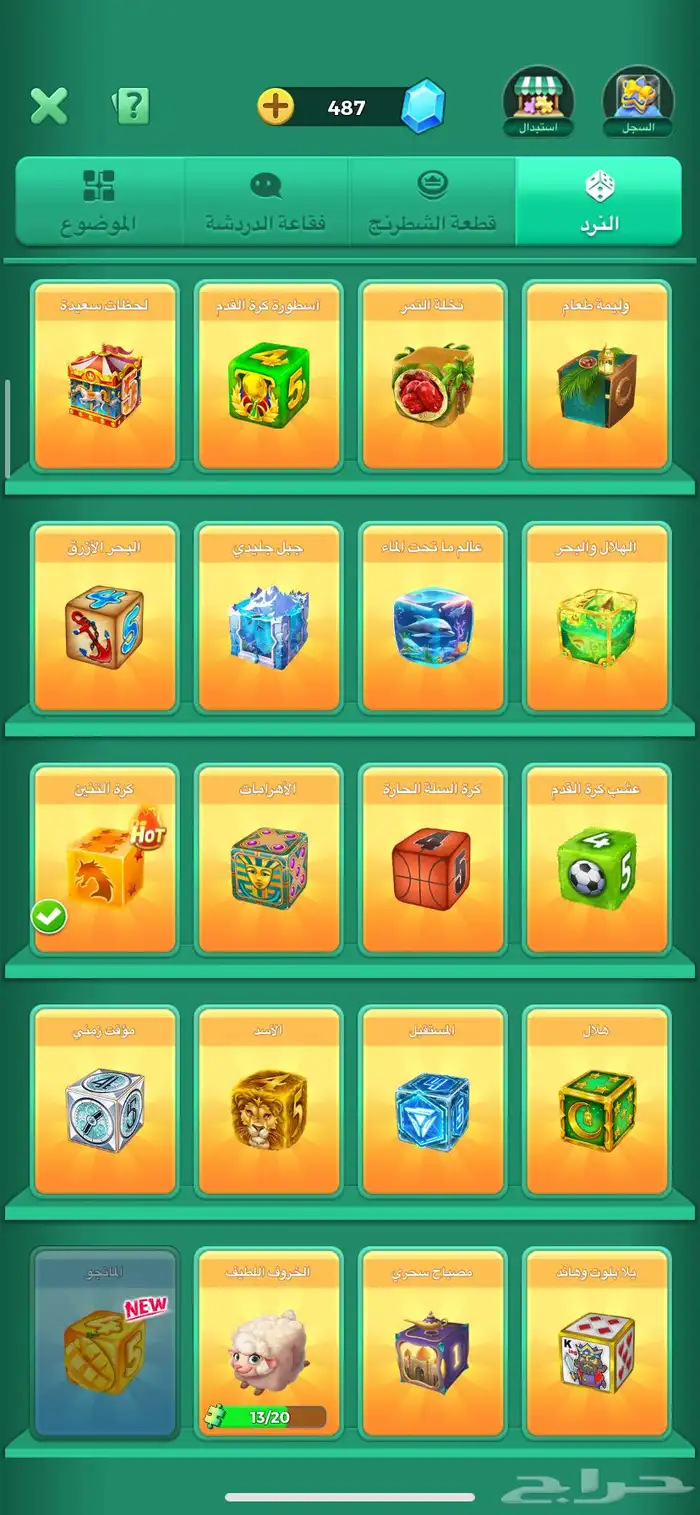Select the وليمة طعام dice

click(597, 377)
